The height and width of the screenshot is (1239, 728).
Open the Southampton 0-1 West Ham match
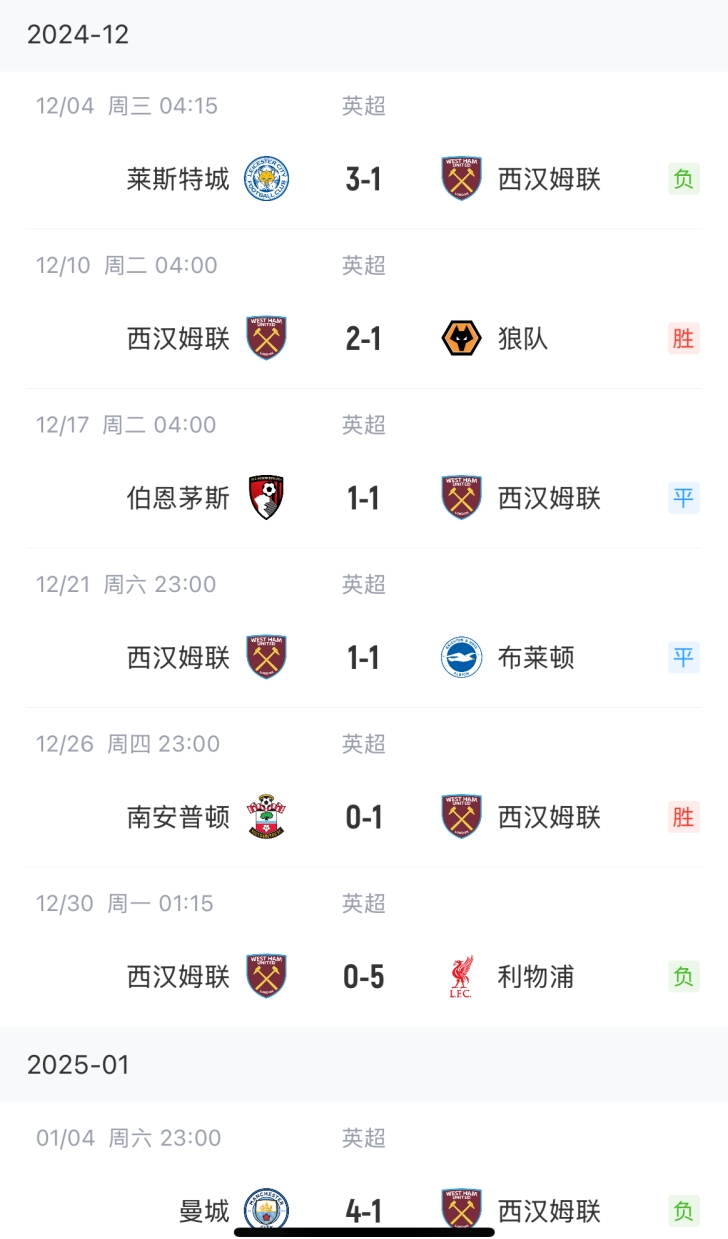(x=363, y=817)
